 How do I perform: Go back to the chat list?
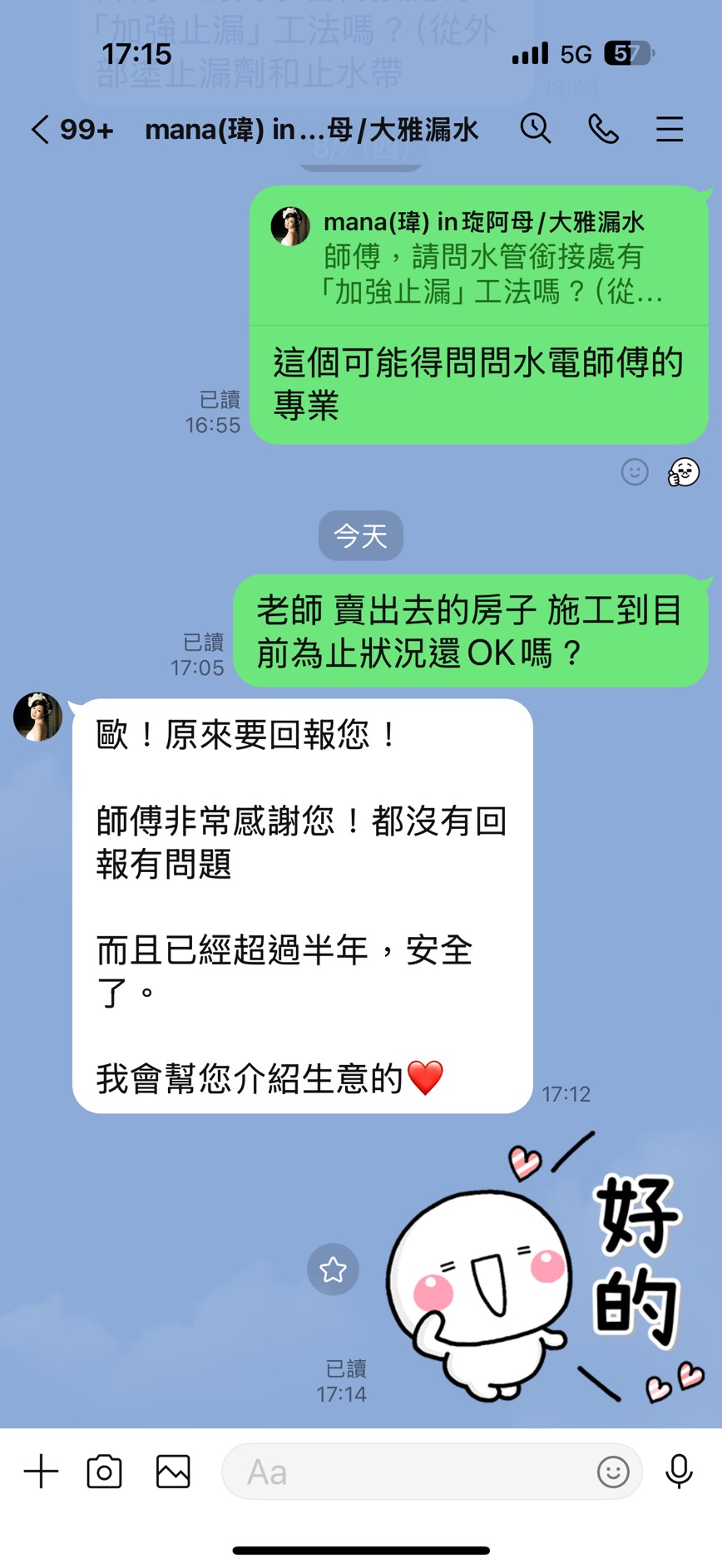coord(40,130)
